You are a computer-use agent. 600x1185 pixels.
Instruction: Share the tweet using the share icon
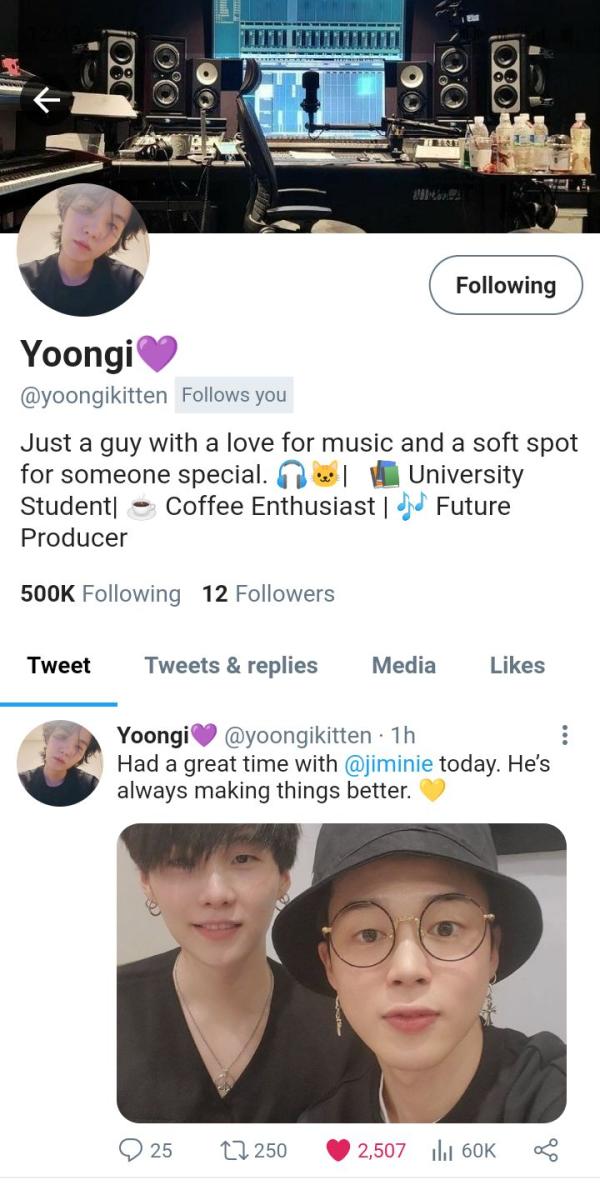click(546, 1151)
